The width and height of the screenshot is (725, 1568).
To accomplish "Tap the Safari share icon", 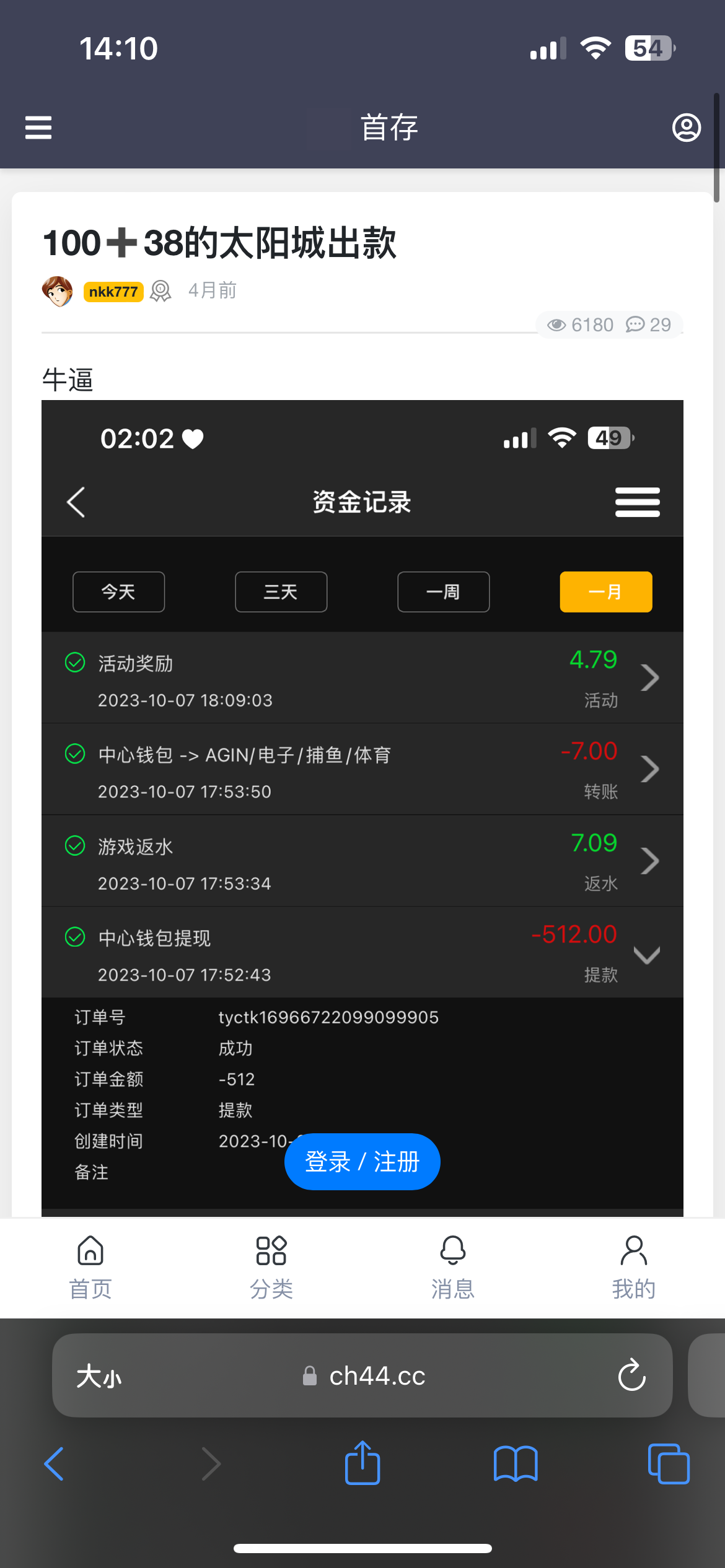I will point(362,1463).
